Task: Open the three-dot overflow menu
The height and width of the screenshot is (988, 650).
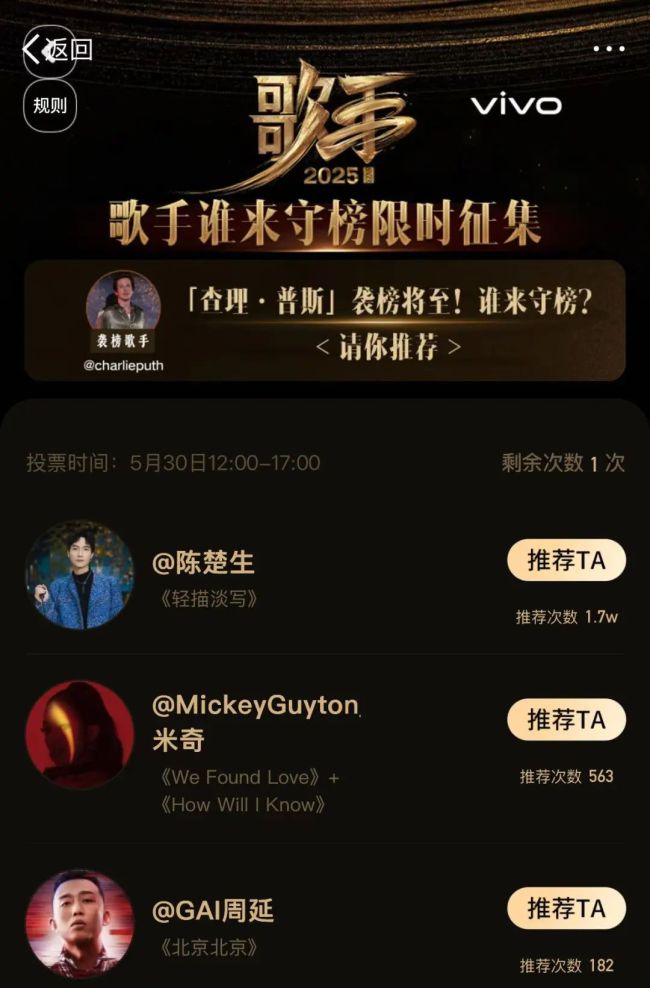Action: click(608, 48)
